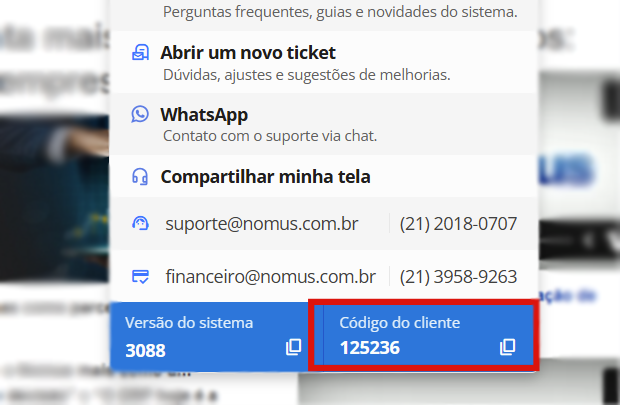The image size is (620, 405).
Task: Open 'Abrir um novo ticket' option
Action: pos(247,53)
